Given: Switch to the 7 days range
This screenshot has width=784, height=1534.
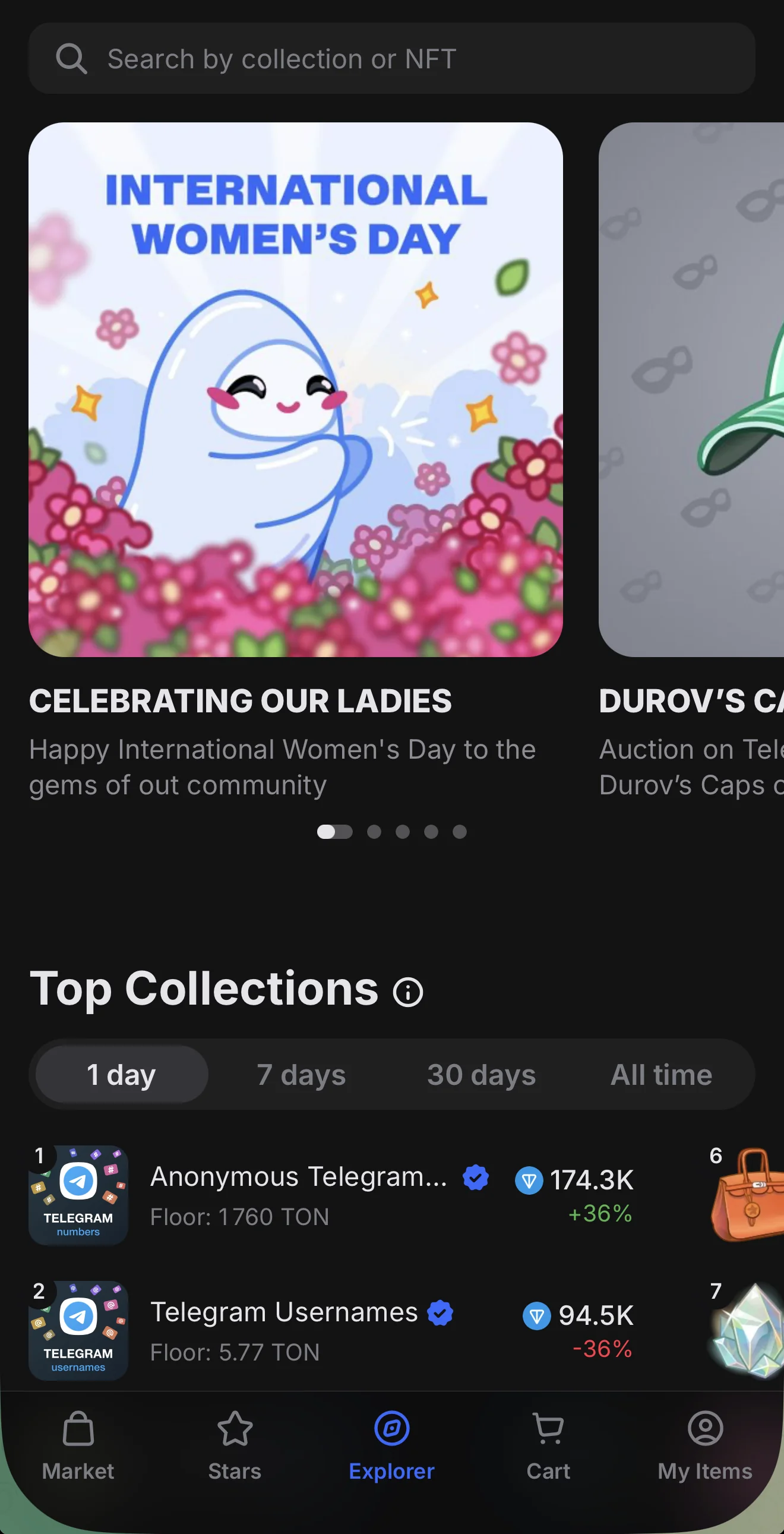Looking at the screenshot, I should 301,1074.
